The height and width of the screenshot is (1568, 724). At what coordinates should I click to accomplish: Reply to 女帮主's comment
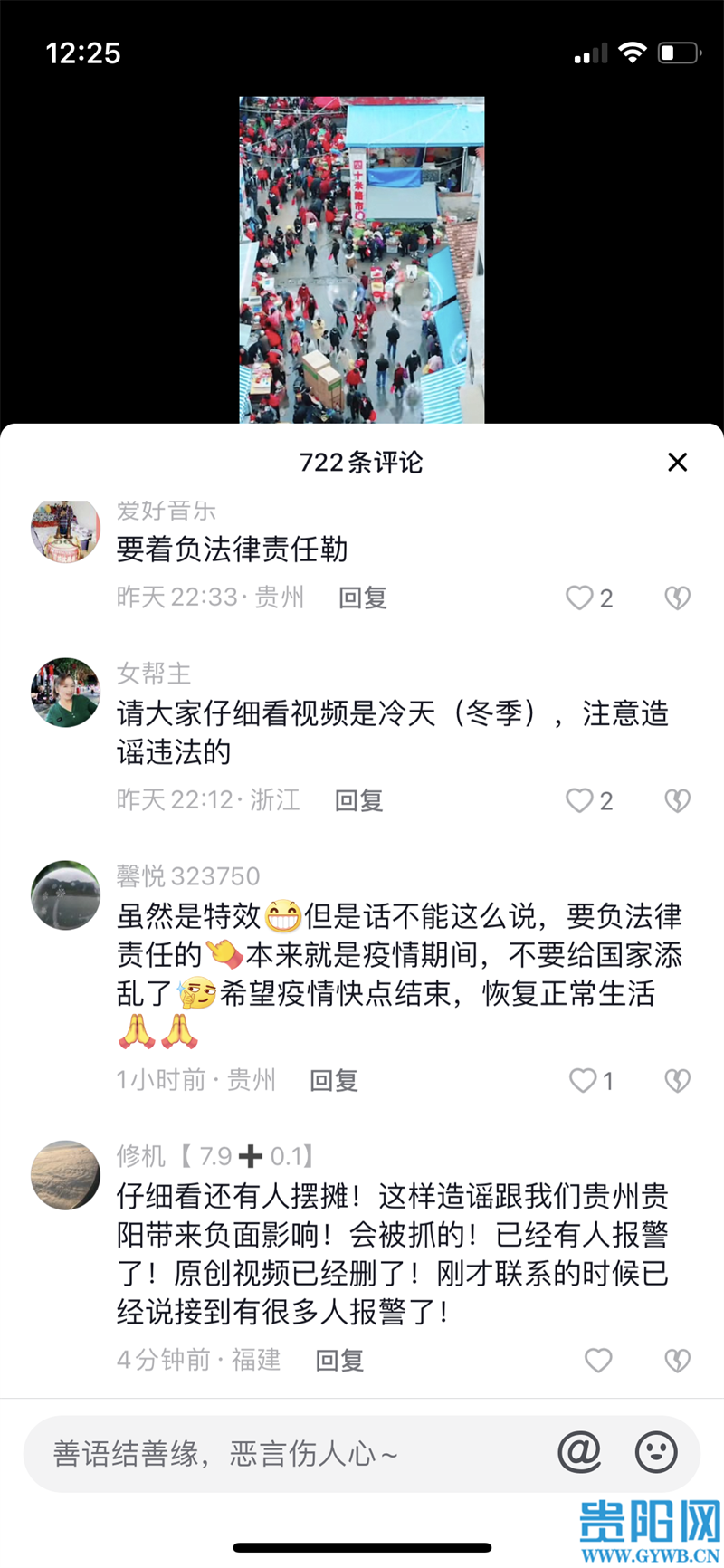[x=358, y=800]
